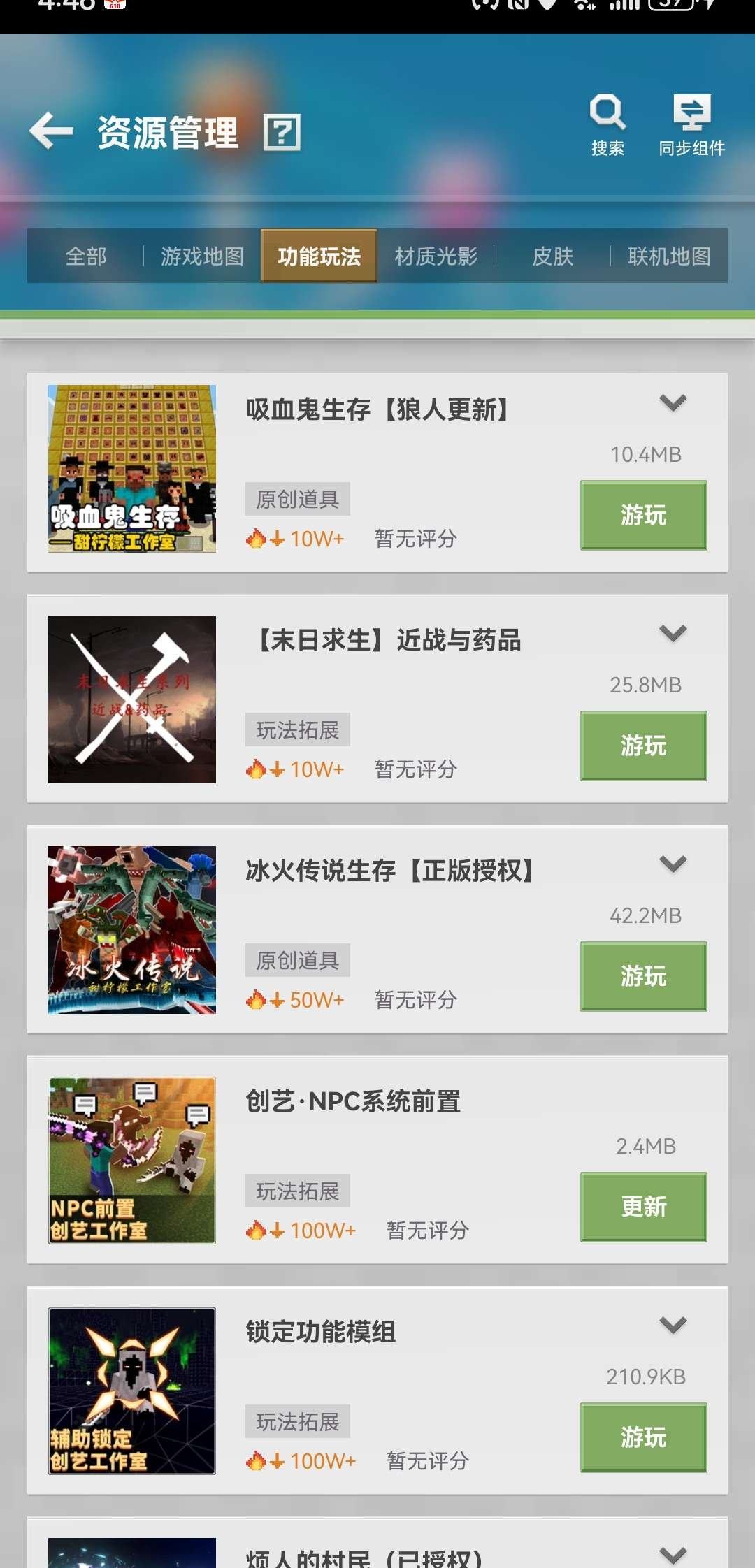Expand the 冰火传说生存 entry chevron
This screenshot has width=755, height=1568.
pyautogui.click(x=673, y=865)
